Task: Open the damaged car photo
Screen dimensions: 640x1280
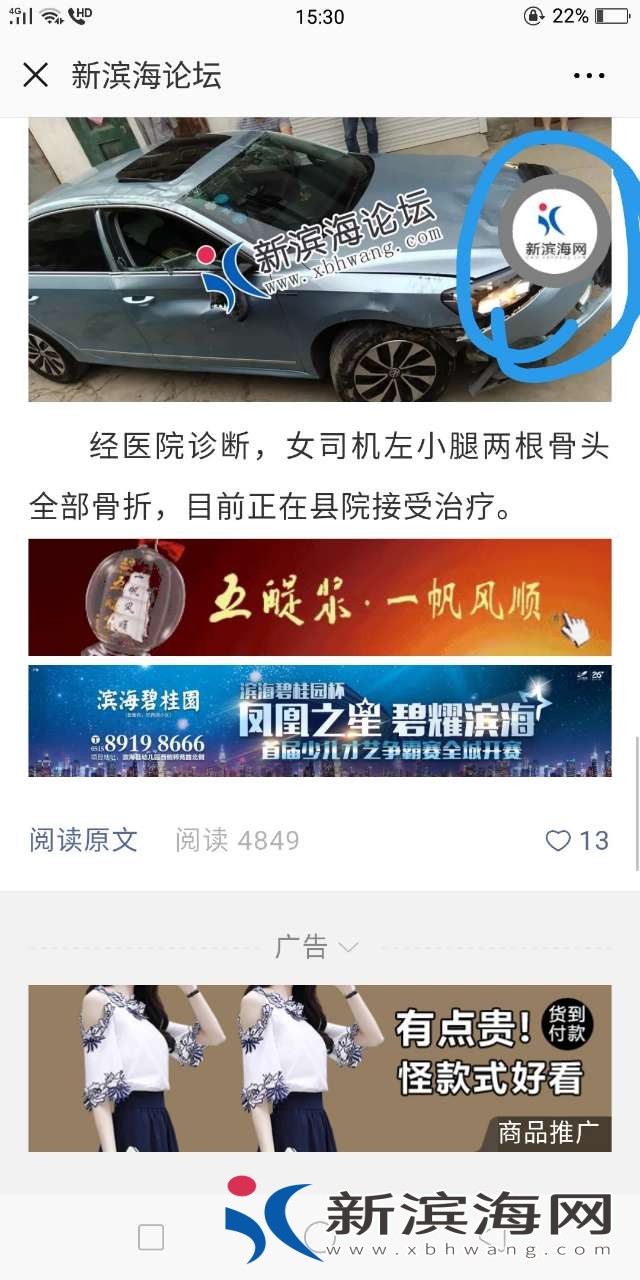Action: click(319, 258)
